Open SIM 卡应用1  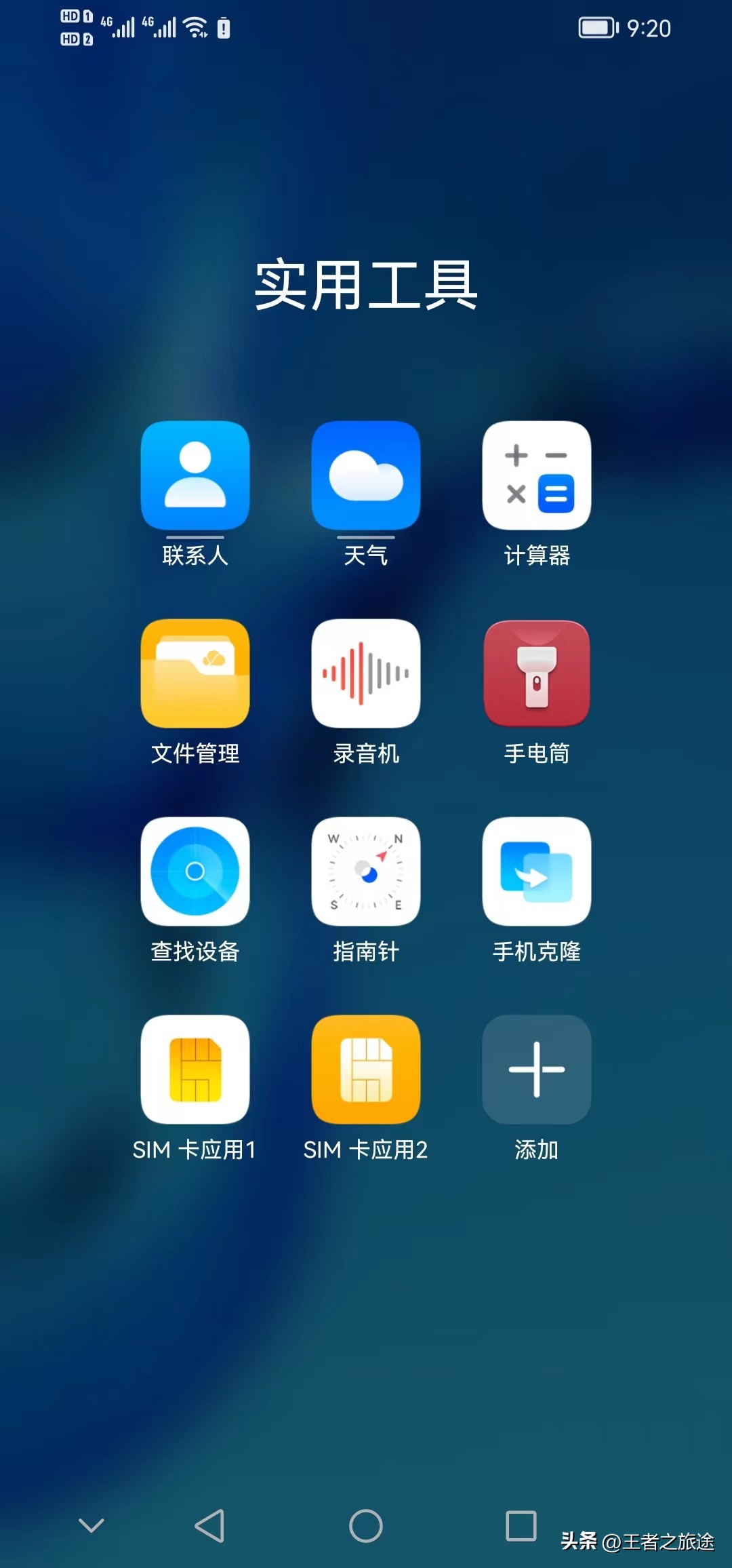tap(195, 1070)
